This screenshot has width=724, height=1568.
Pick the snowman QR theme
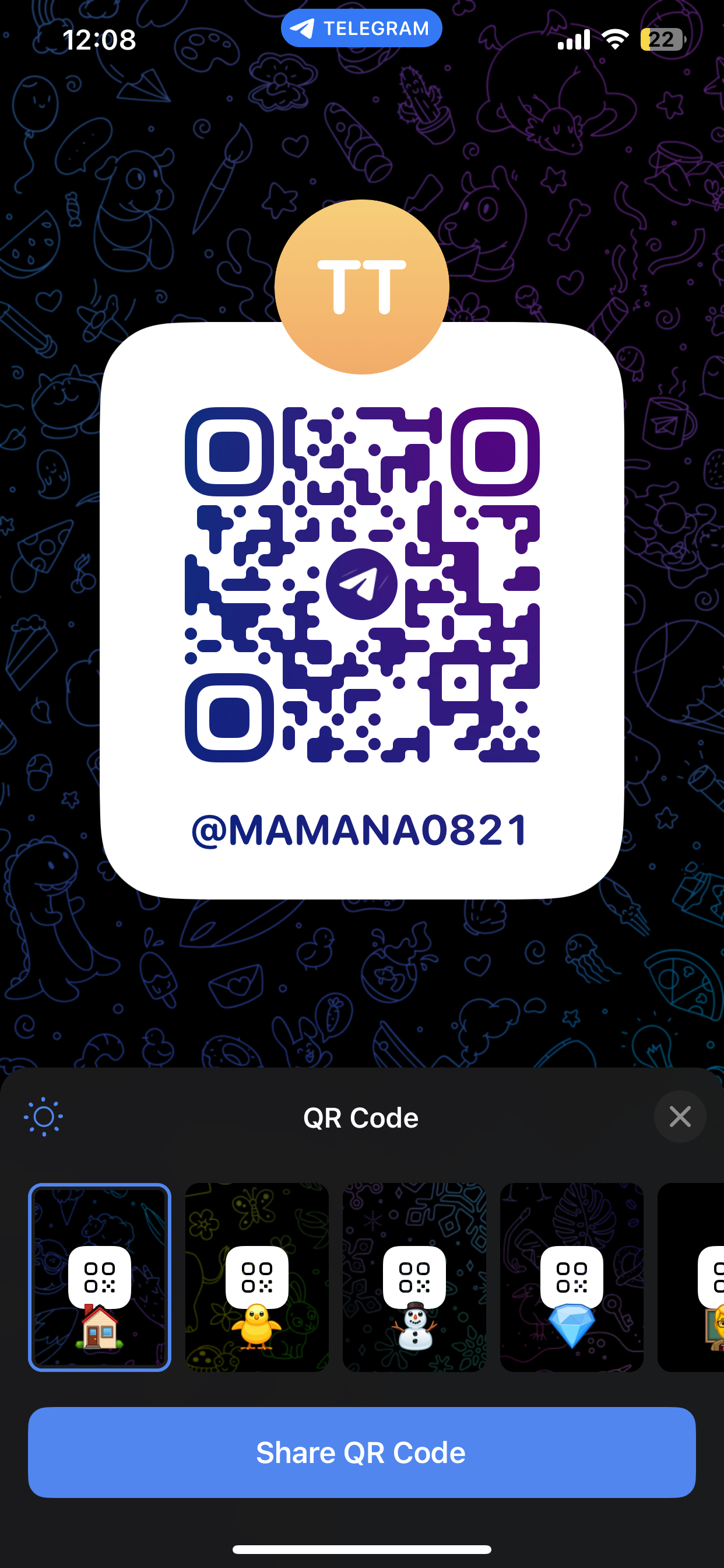point(414,1277)
